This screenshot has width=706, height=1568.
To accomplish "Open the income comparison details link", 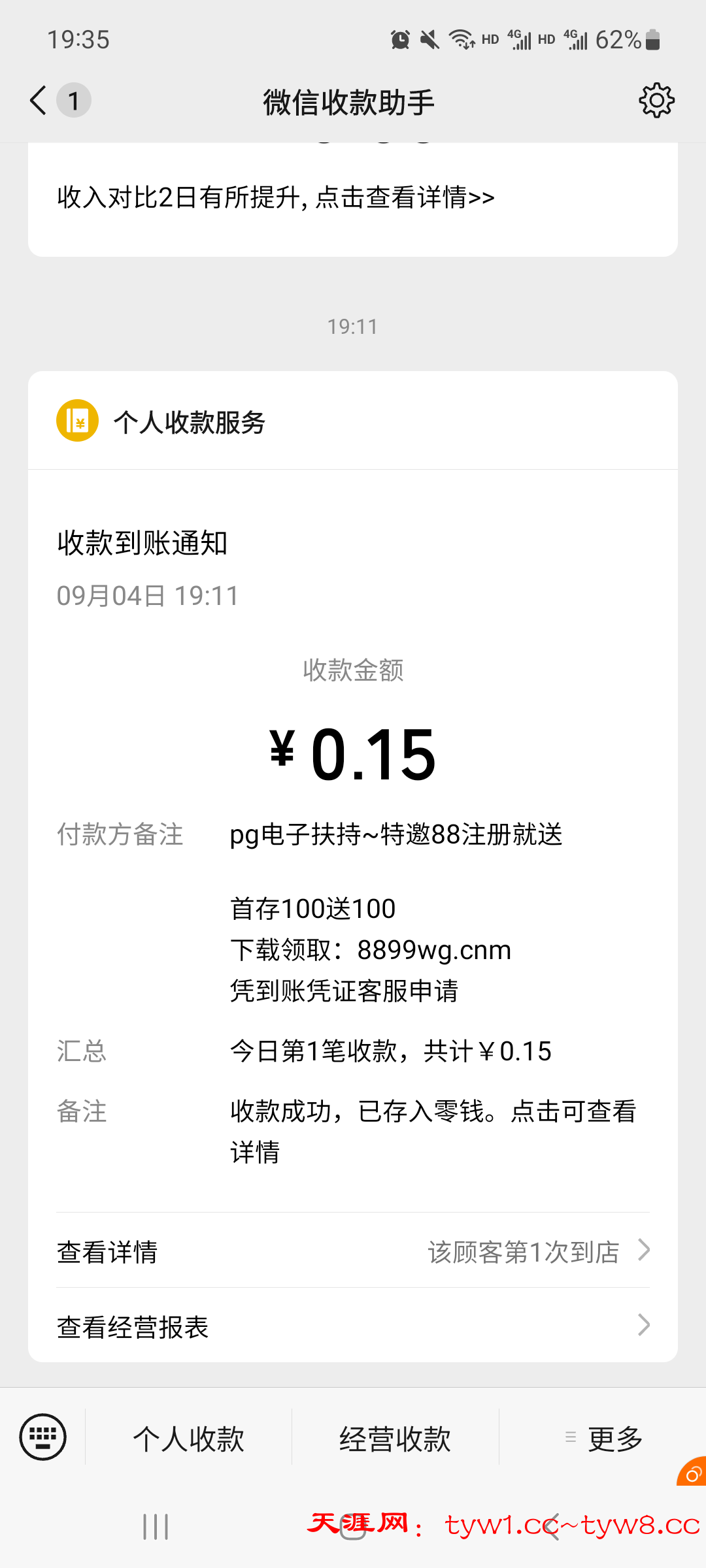I will pyautogui.click(x=276, y=197).
